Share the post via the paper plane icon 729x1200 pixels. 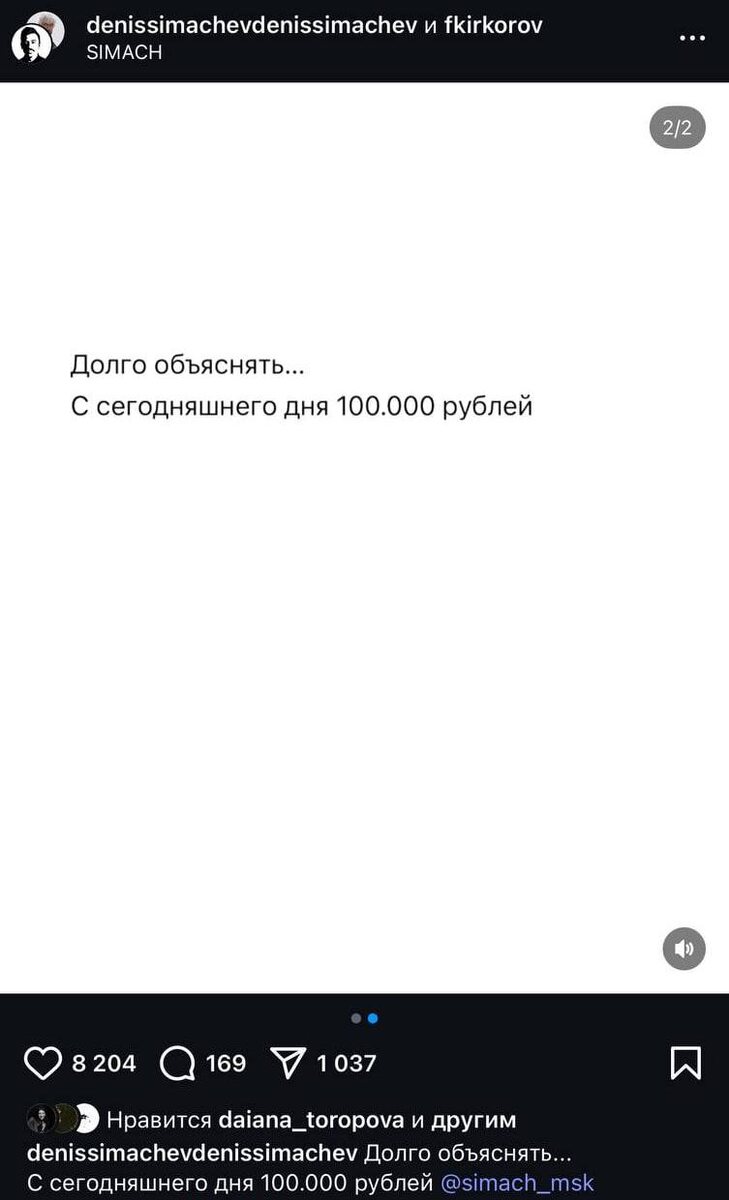[x=288, y=1063]
